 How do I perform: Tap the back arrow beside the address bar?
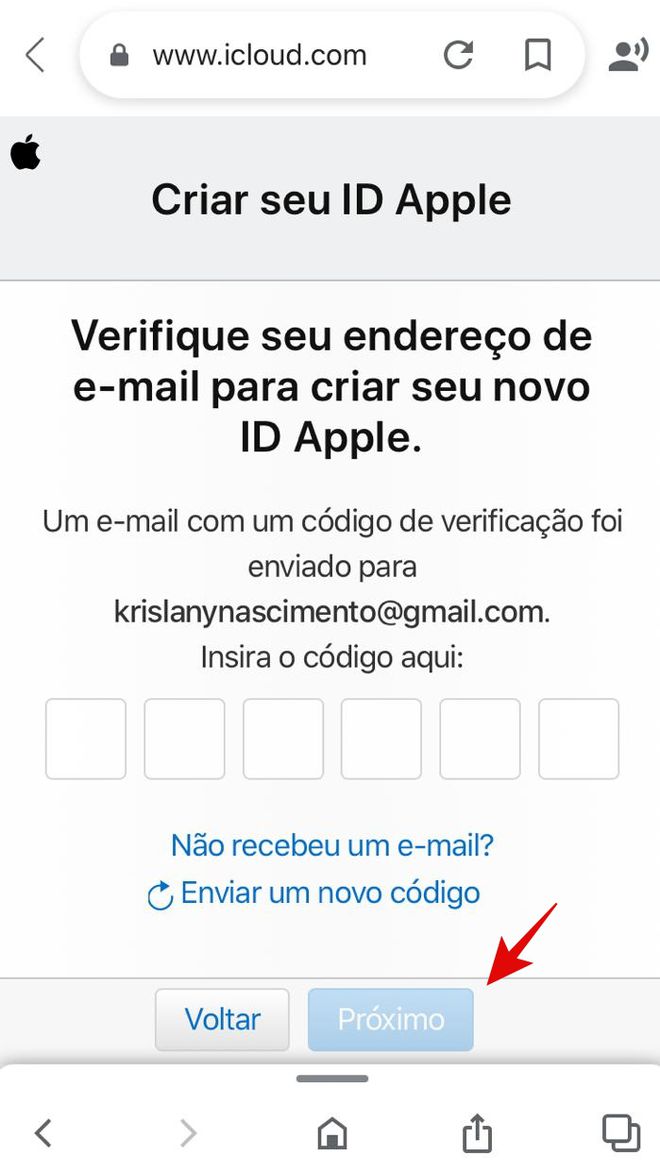click(x=35, y=55)
